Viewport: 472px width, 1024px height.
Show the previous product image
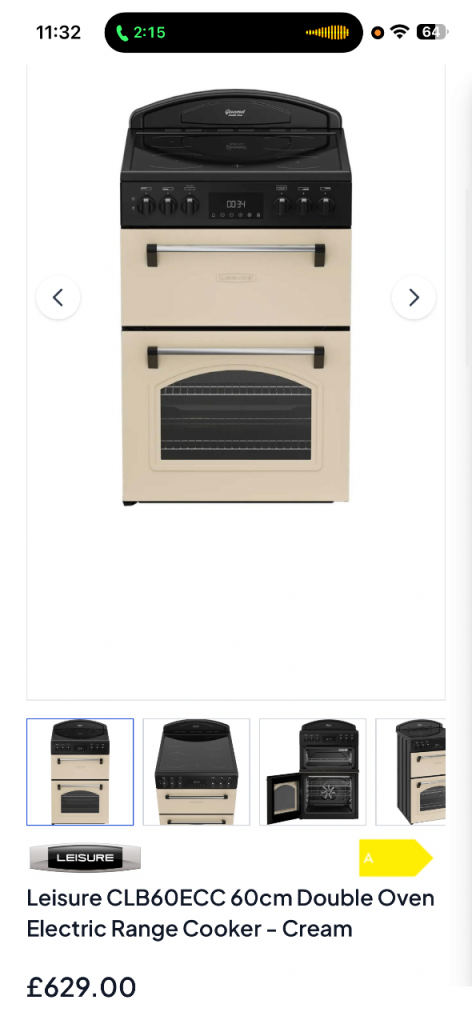pos(58,298)
